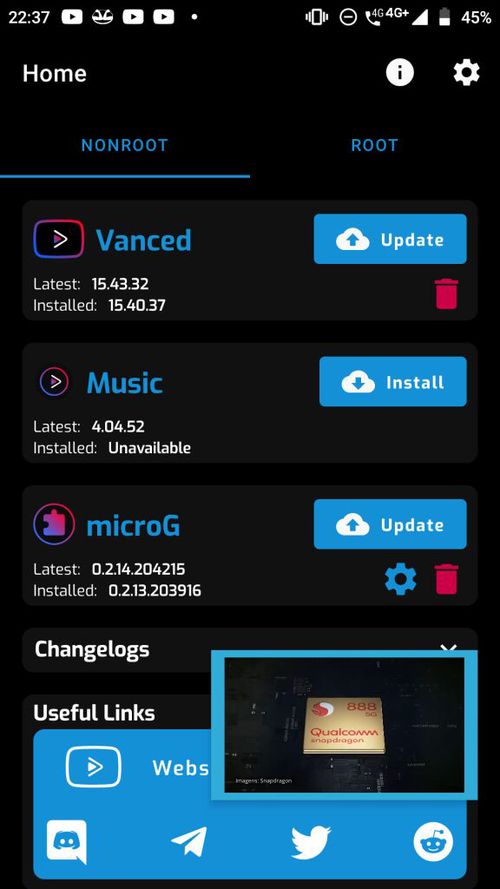The image size is (500, 889).
Task: Select the NONROOT tab
Action: (x=125, y=145)
